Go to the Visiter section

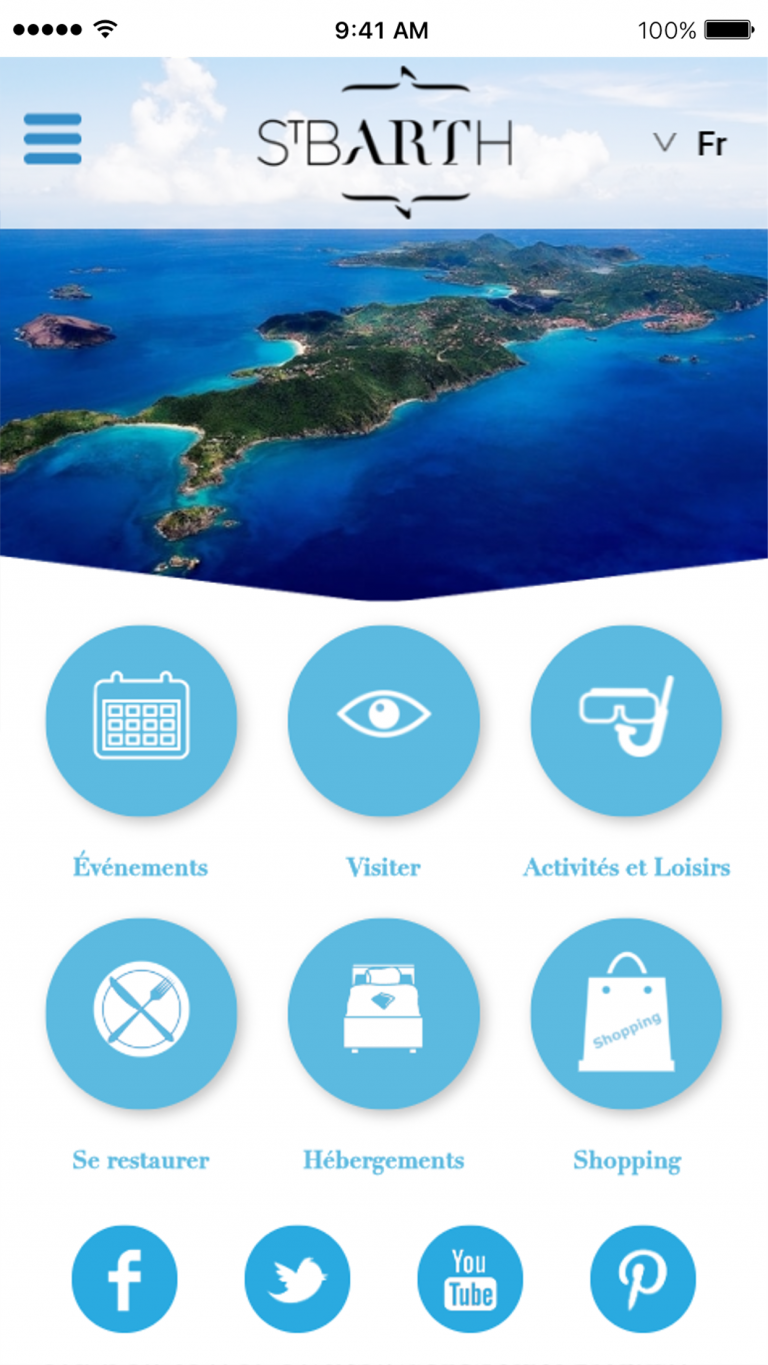tap(384, 721)
